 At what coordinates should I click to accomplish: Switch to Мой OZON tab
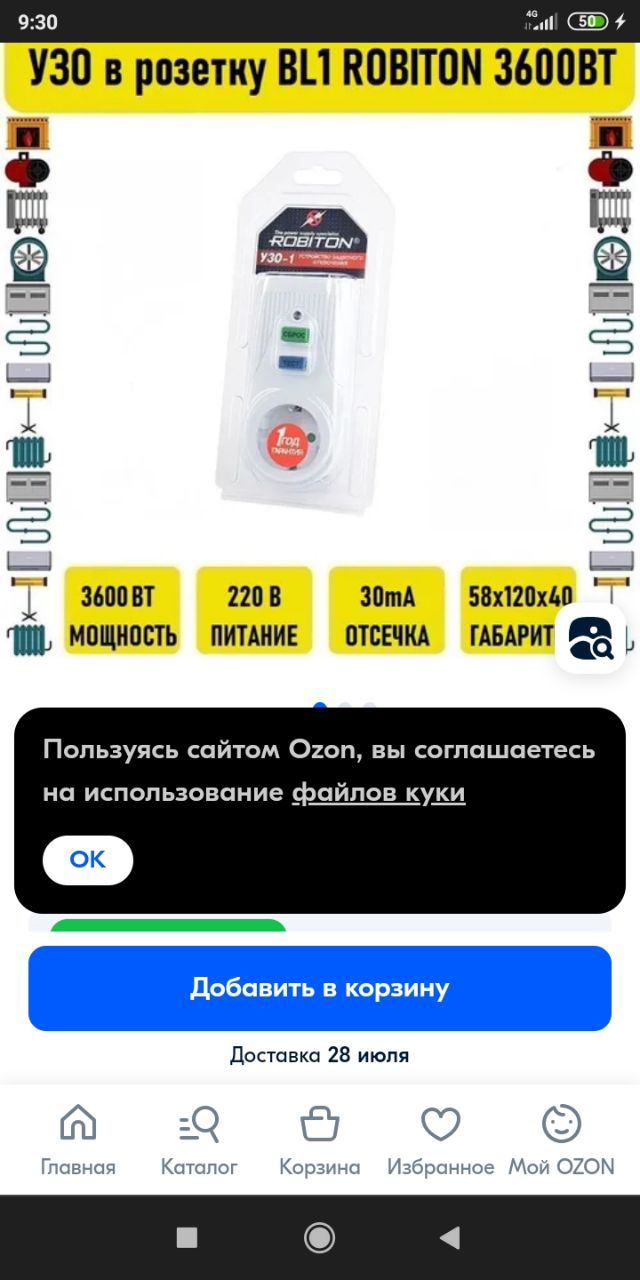(561, 1140)
